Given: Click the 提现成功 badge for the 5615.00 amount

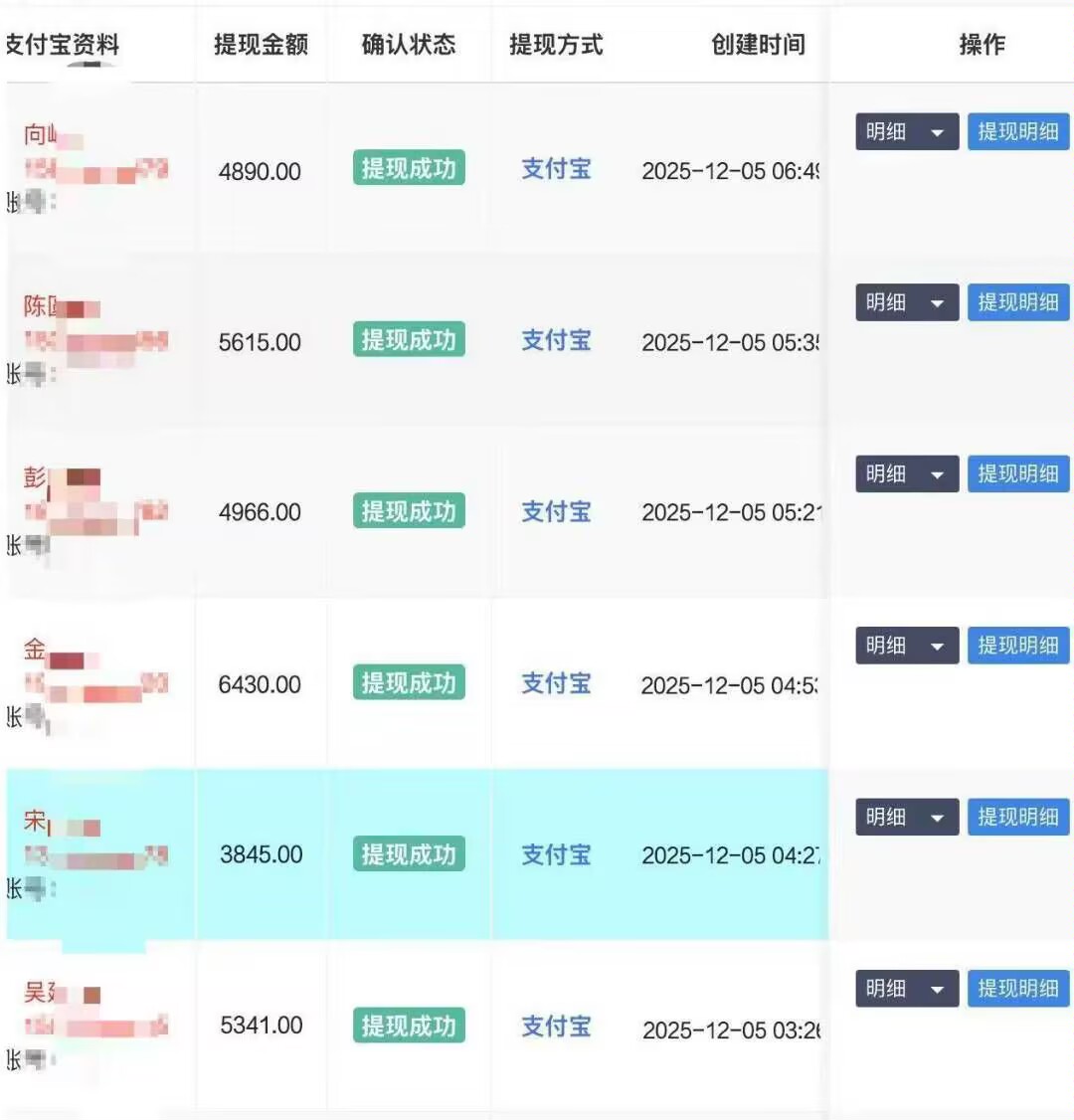Looking at the screenshot, I should 408,340.
